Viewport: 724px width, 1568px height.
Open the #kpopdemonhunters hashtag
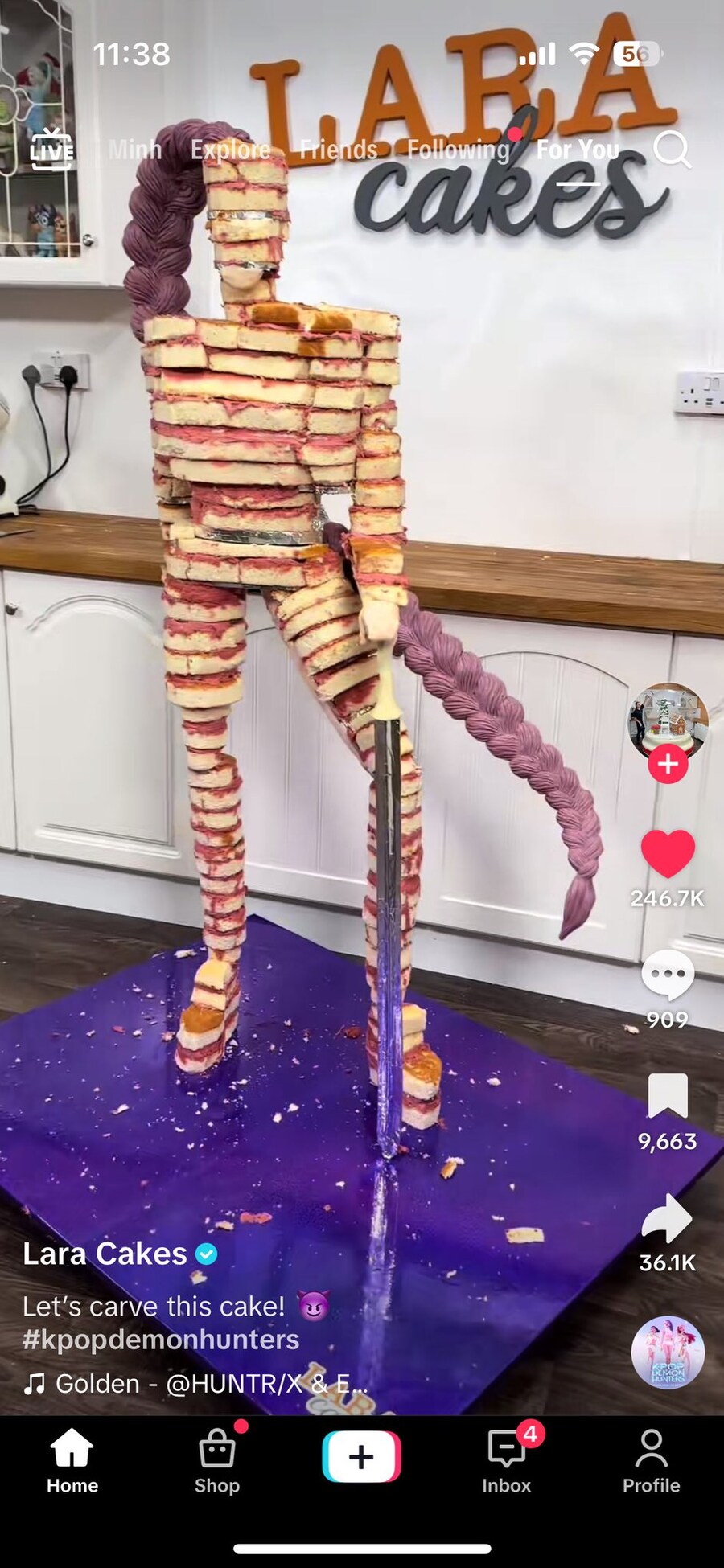point(161,1340)
